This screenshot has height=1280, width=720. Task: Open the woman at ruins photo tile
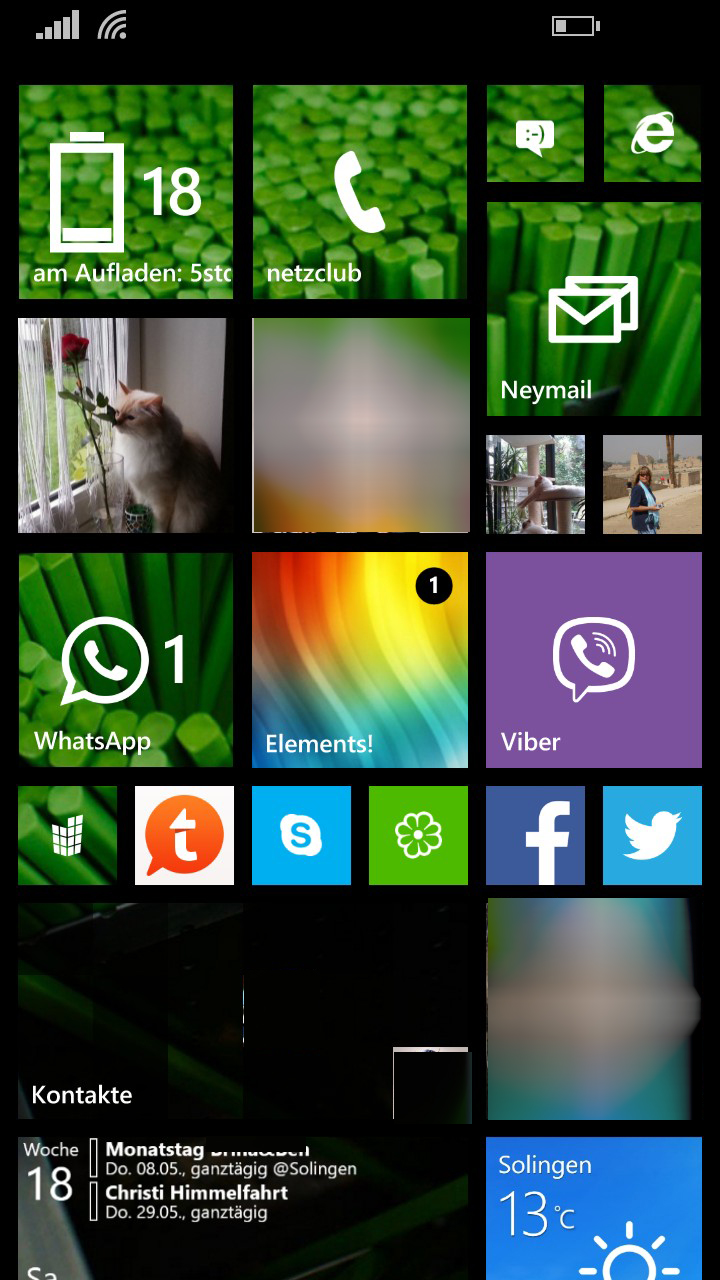coord(652,484)
